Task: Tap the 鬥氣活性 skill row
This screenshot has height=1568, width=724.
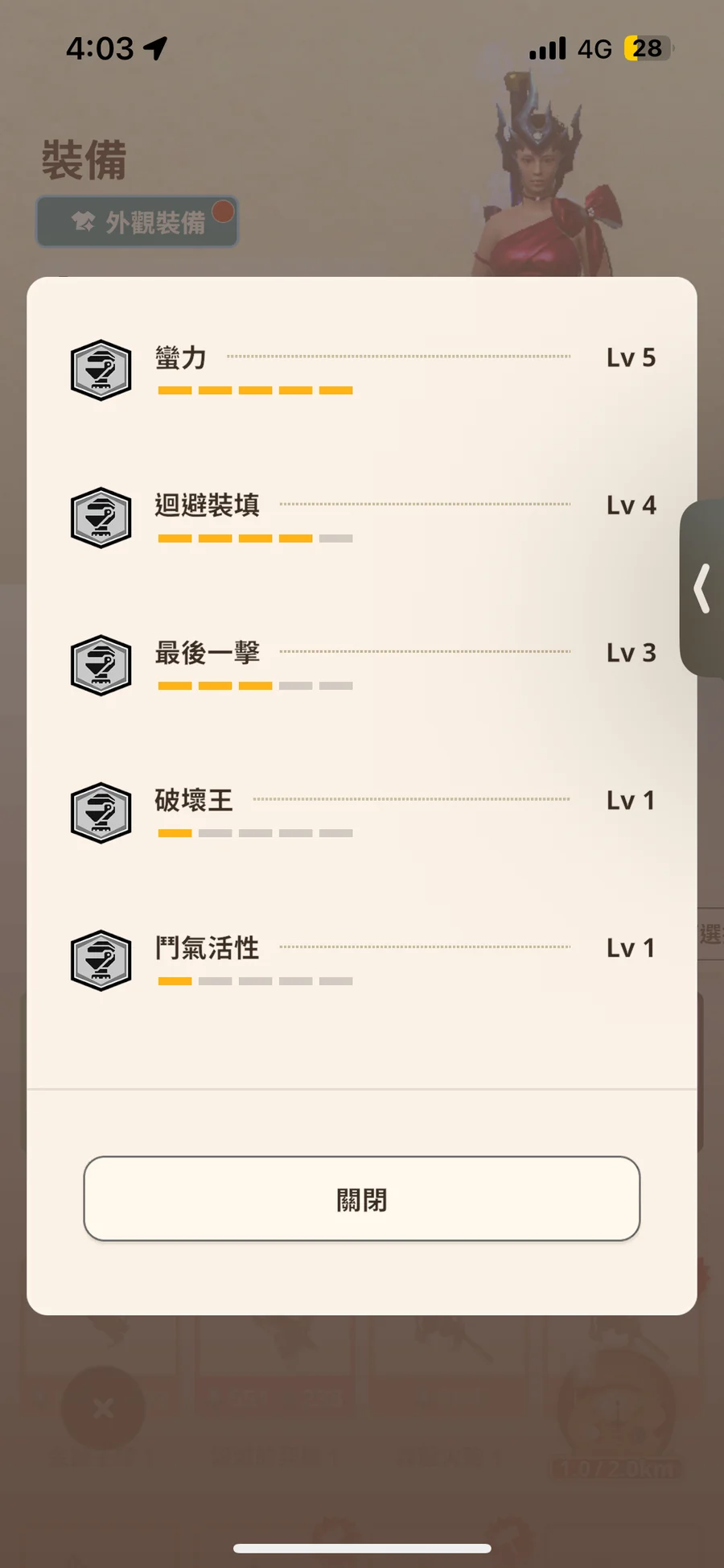Action: (362, 960)
